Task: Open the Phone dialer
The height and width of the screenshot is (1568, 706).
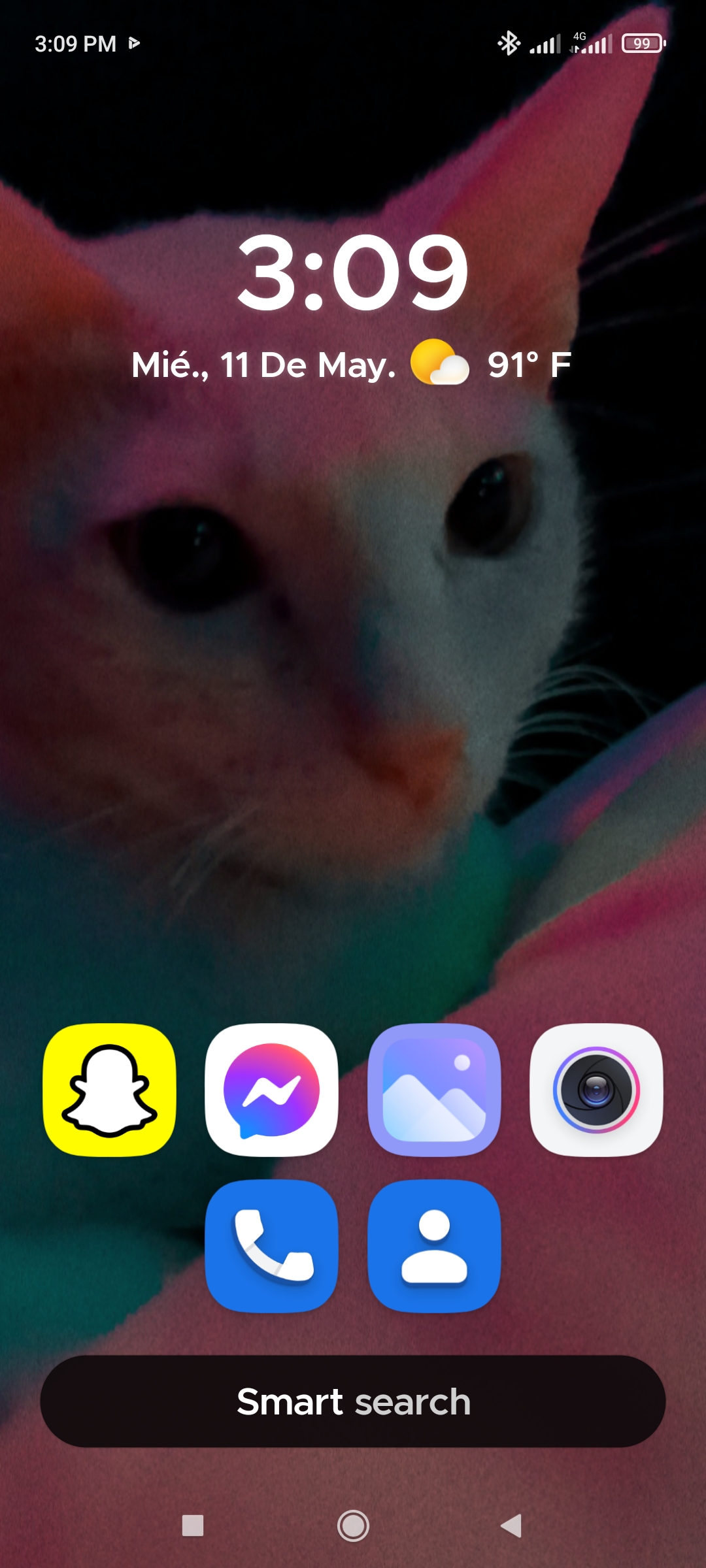Action: [271, 1246]
